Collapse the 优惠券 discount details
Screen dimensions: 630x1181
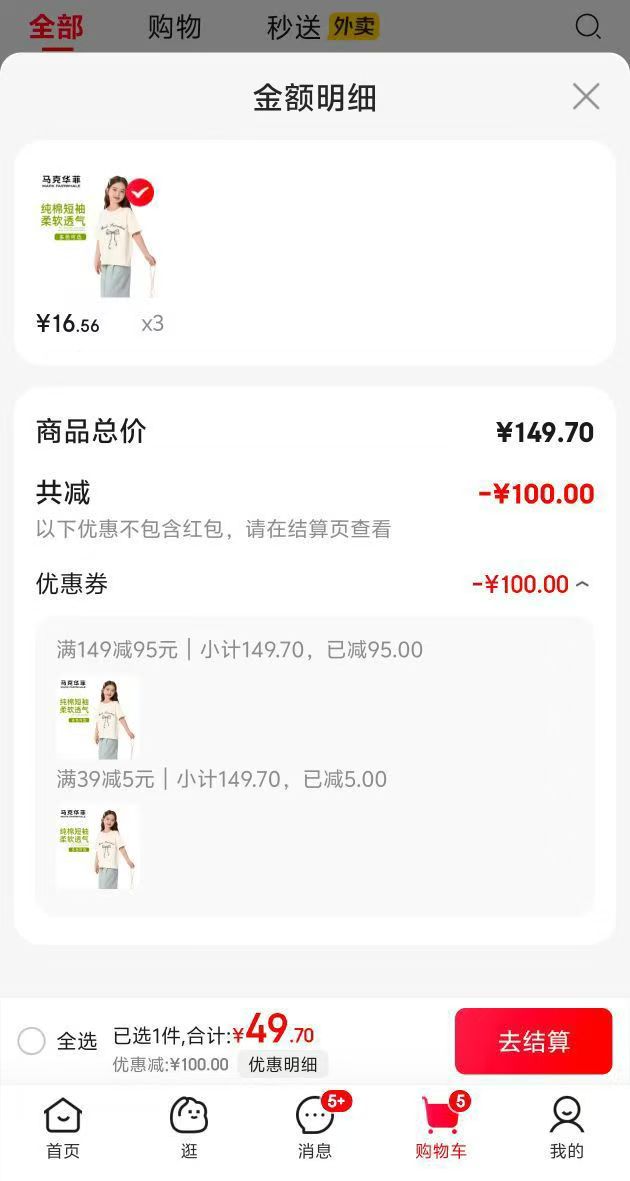tap(582, 584)
